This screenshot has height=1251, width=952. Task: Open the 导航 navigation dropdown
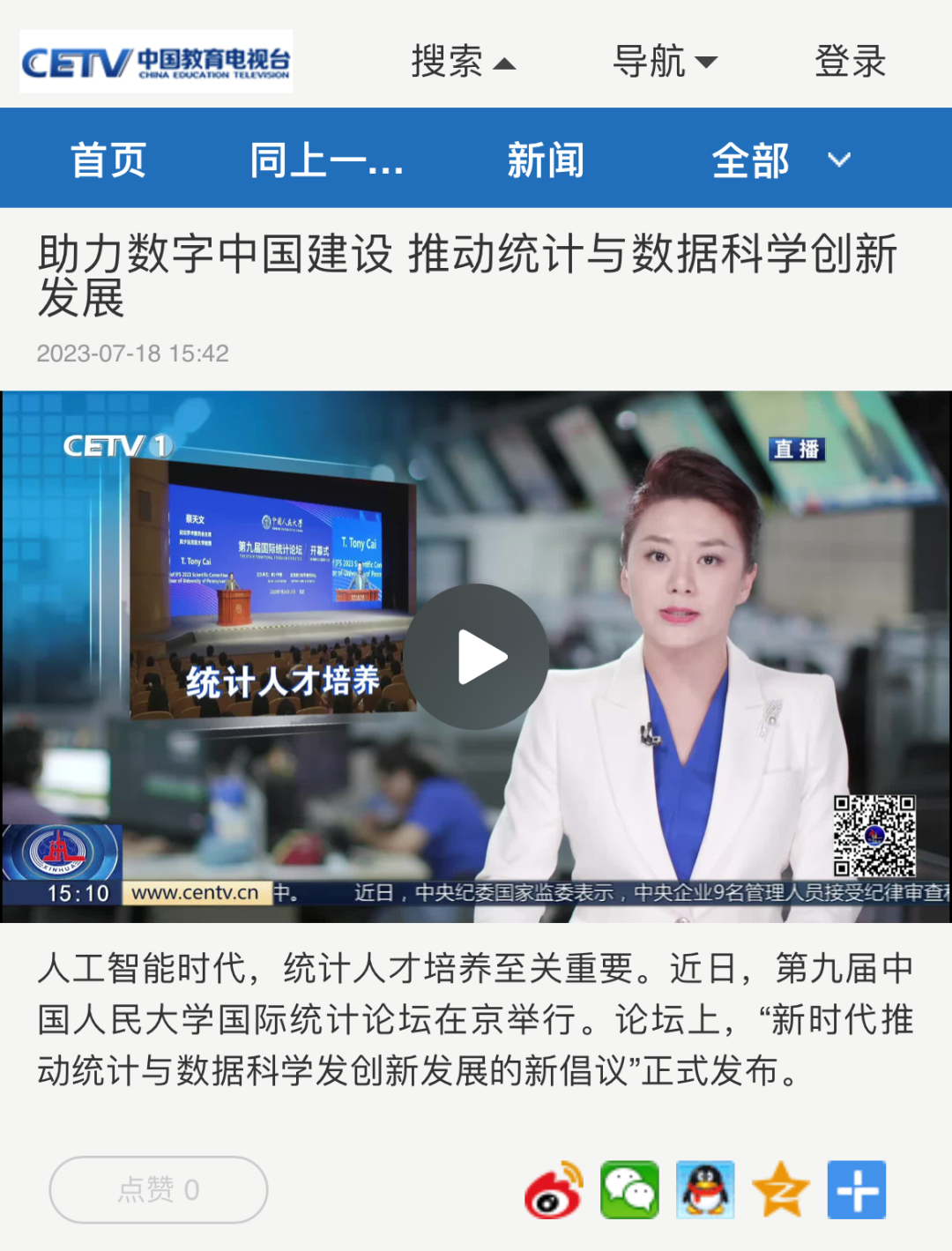click(665, 62)
